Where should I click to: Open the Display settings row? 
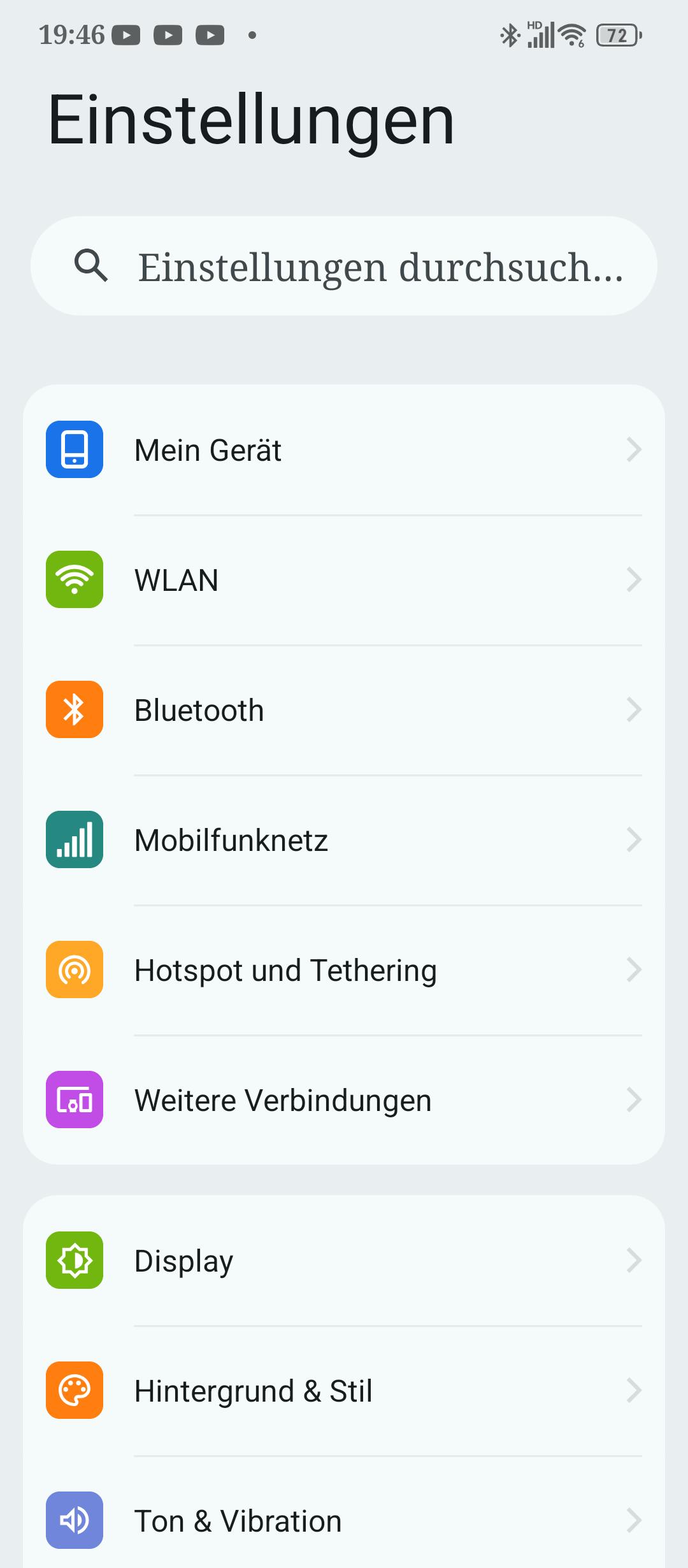pos(344,1261)
